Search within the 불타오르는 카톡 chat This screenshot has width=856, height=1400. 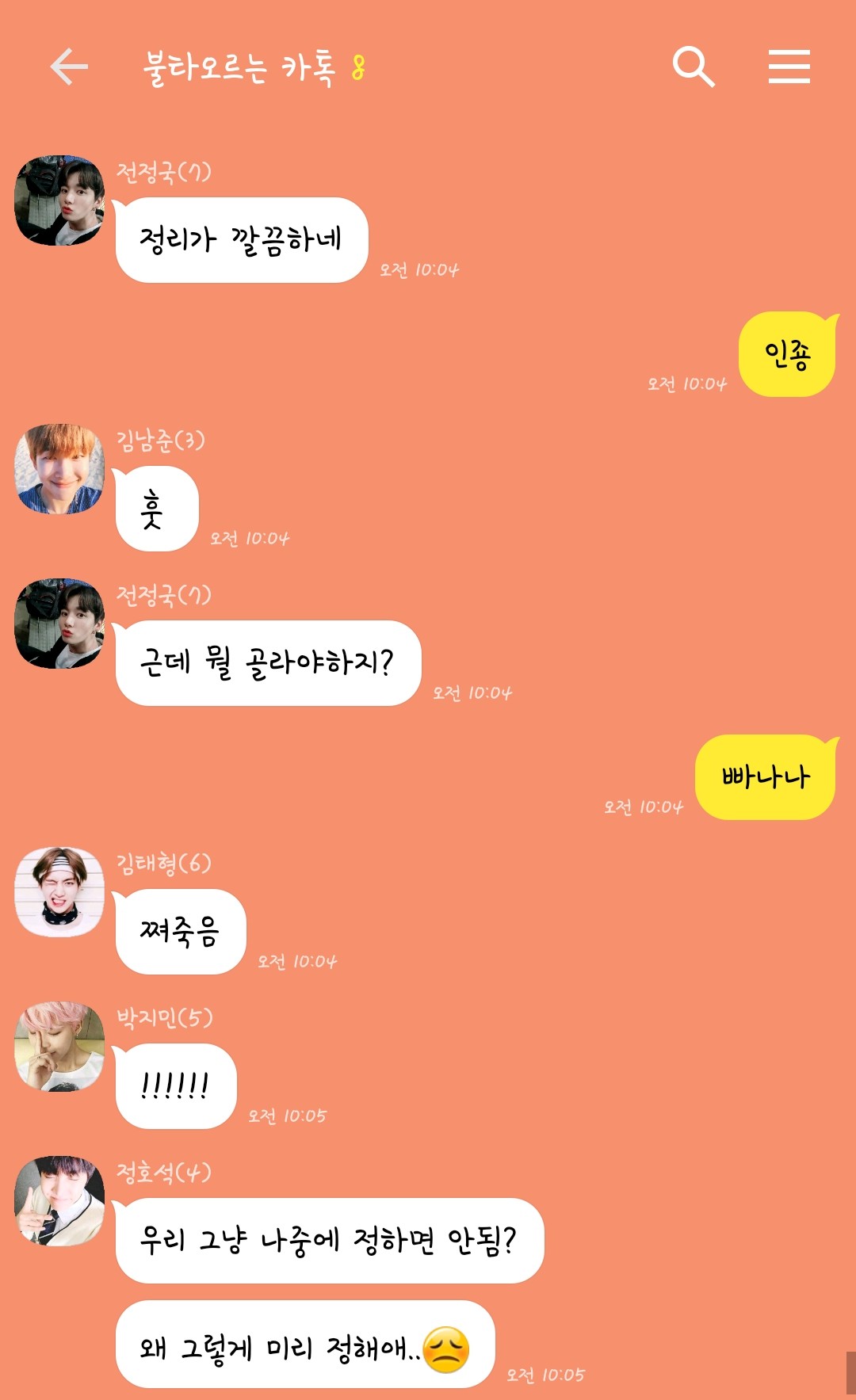coord(694,66)
